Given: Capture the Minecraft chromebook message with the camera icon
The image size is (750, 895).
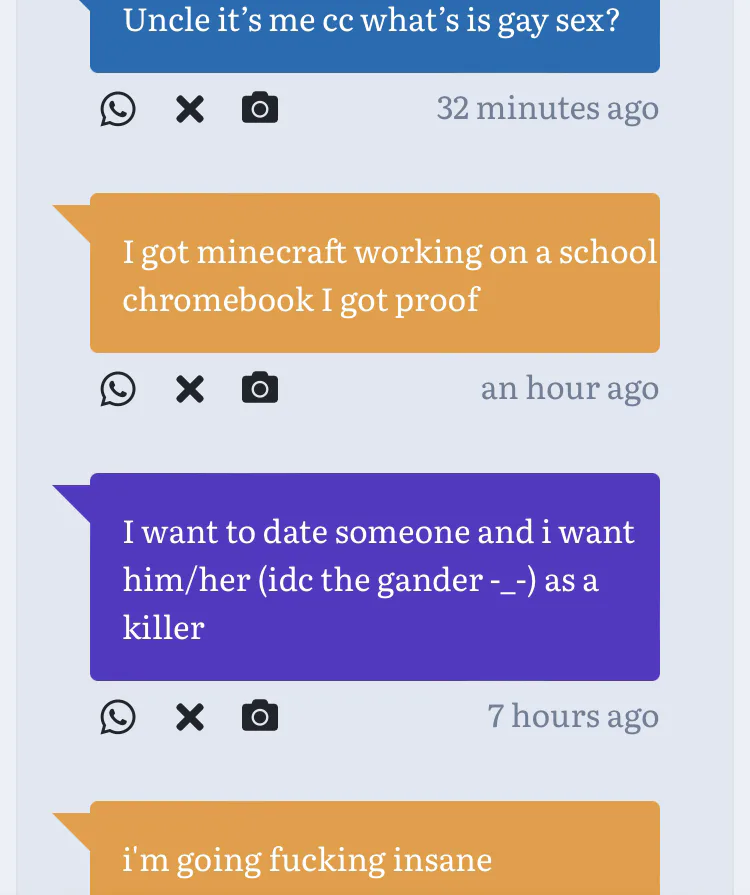Looking at the screenshot, I should [x=260, y=388].
